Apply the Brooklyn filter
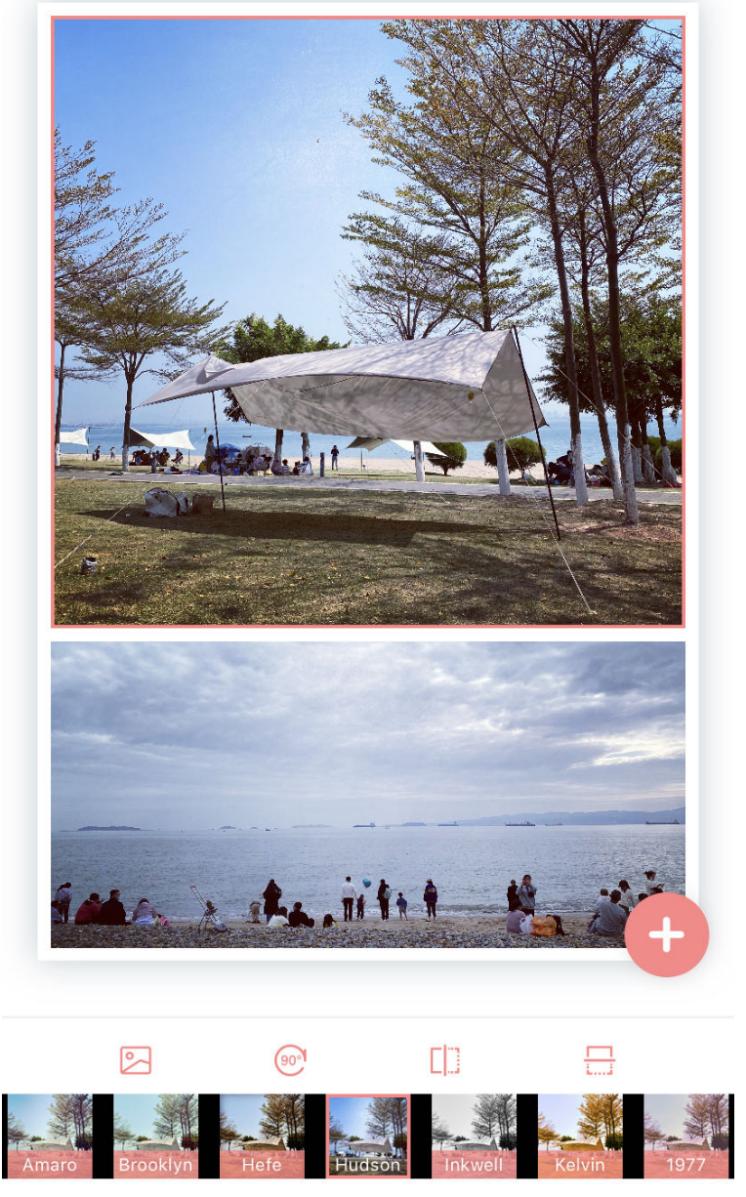This screenshot has width=746, height=1197. 156,1135
